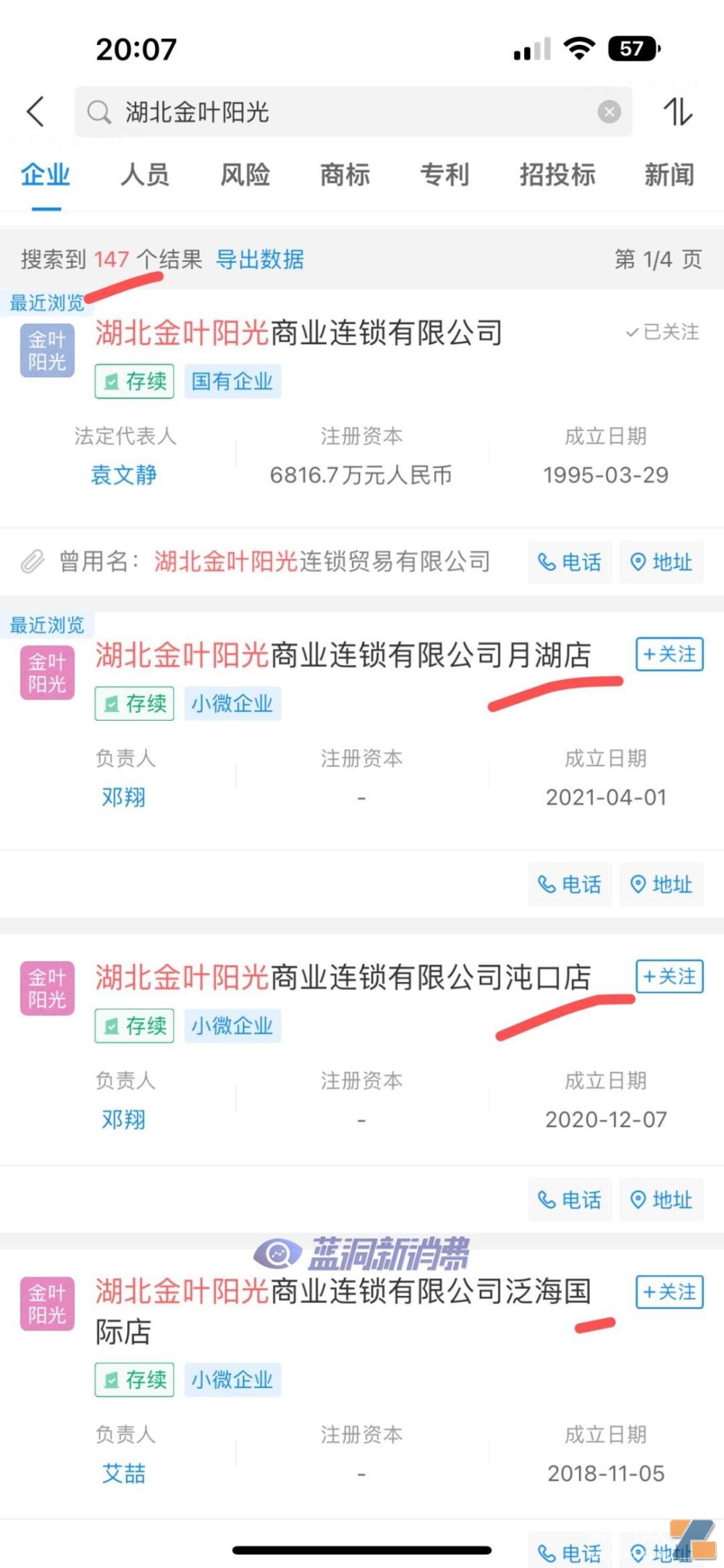Tap 小微企业 tag on 月湖店 entry
Image resolution: width=724 pixels, height=1568 pixels.
[232, 703]
